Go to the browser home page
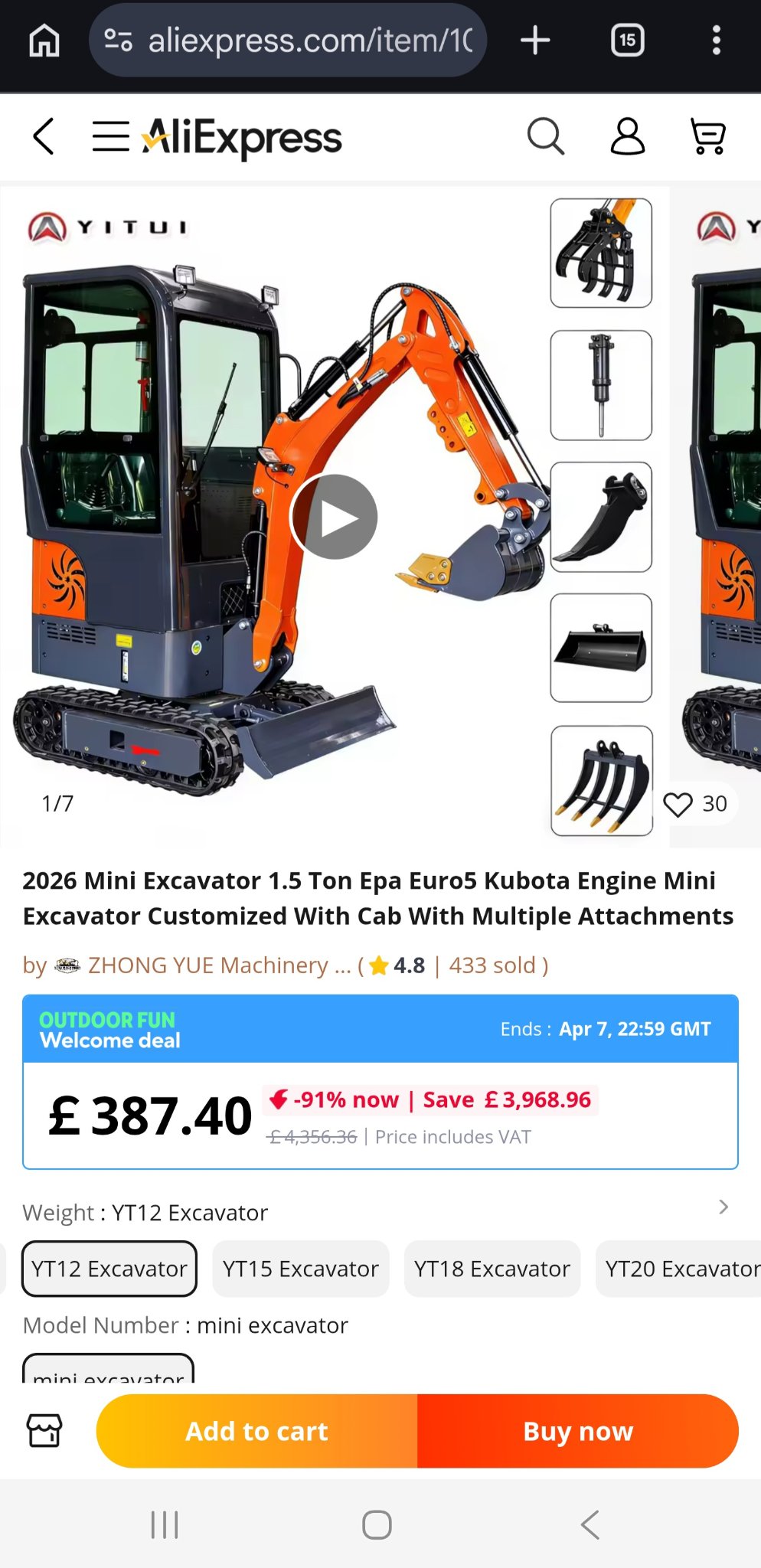The width and height of the screenshot is (761, 1568). click(x=44, y=41)
